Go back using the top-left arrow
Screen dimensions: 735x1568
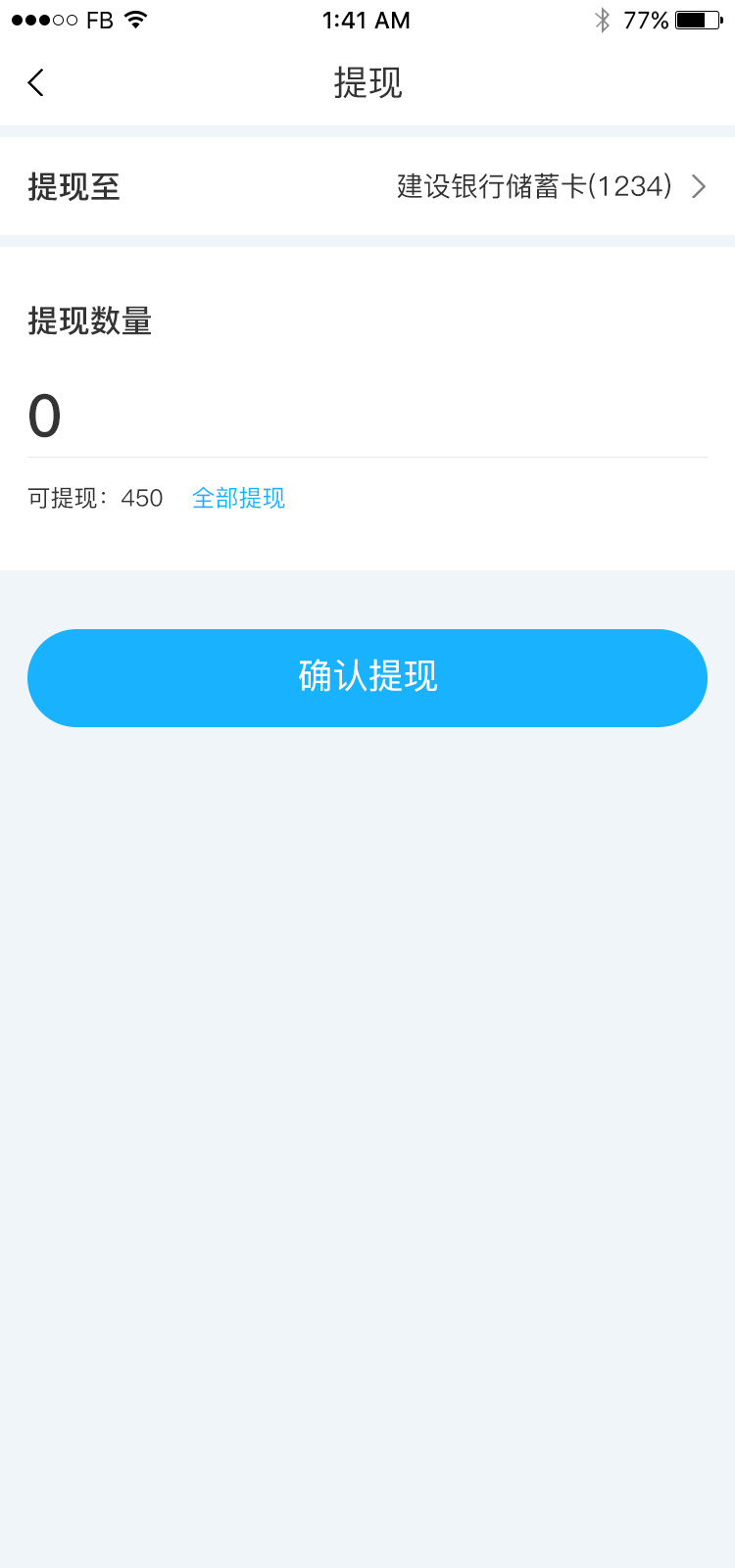coord(36,82)
